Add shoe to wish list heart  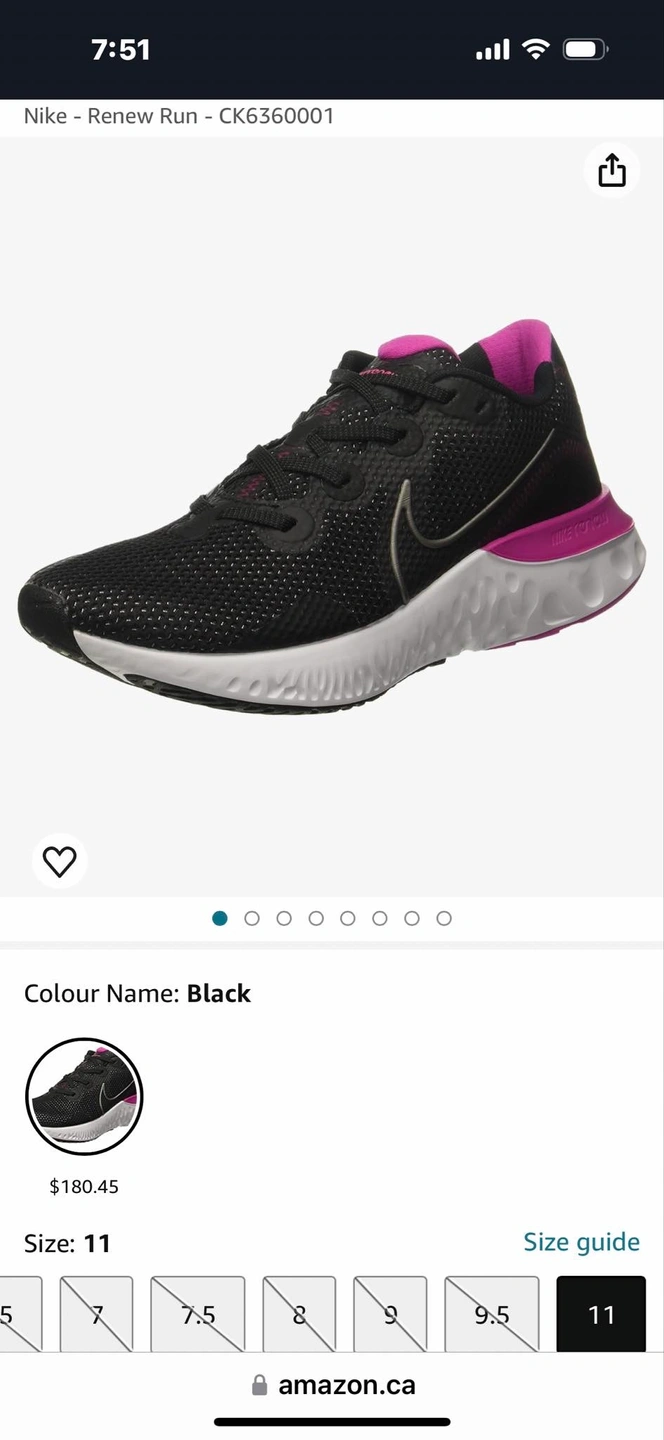tap(60, 861)
